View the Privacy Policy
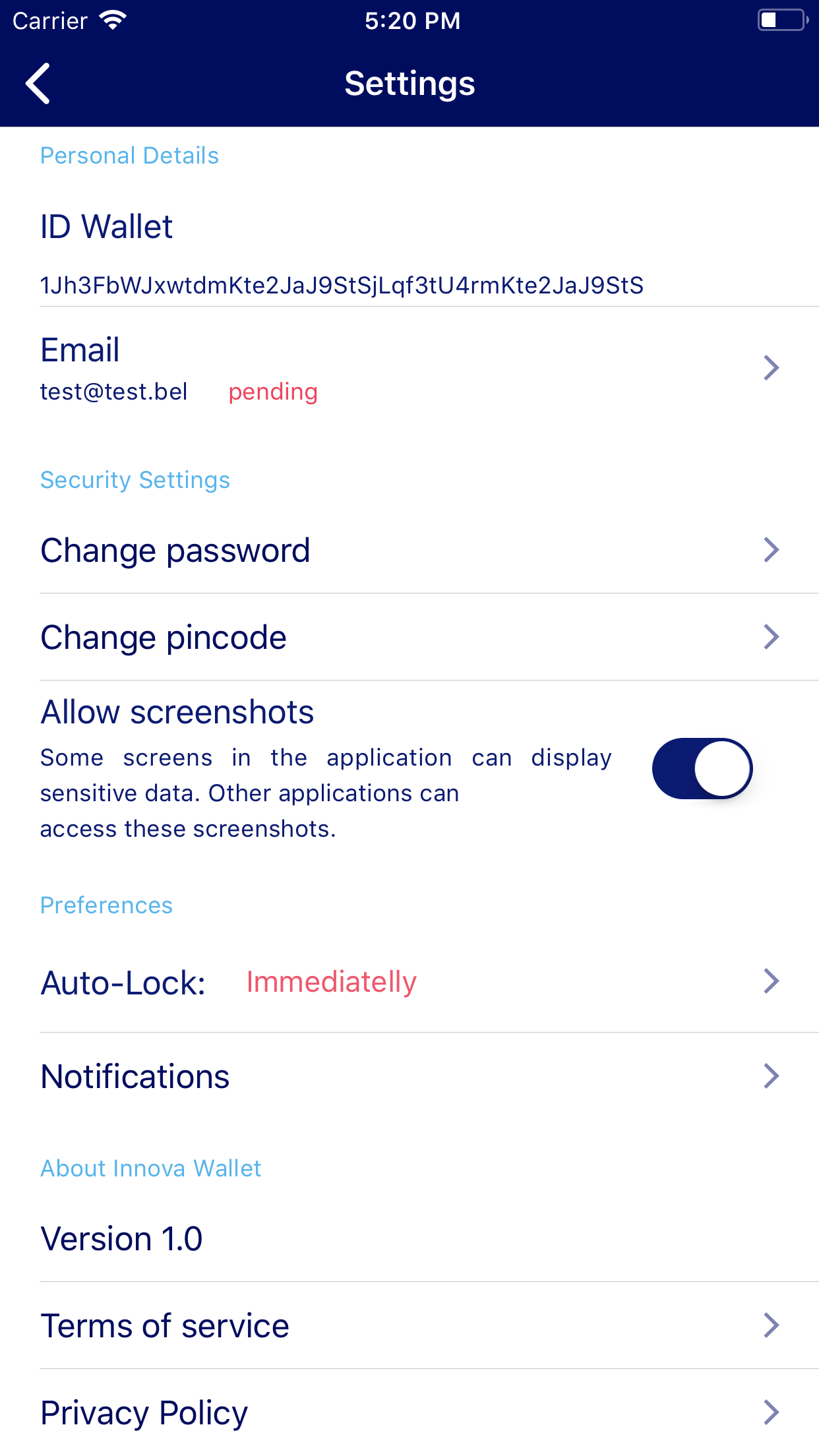This screenshot has width=819, height=1456. [409, 1412]
